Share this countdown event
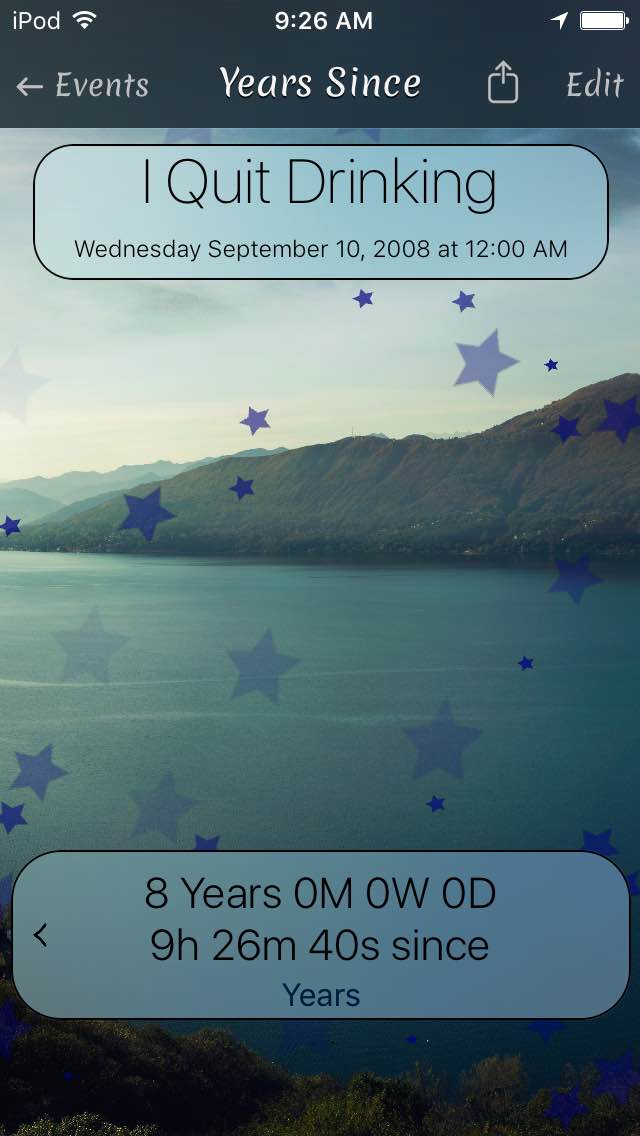This screenshot has height=1136, width=640. tap(503, 84)
